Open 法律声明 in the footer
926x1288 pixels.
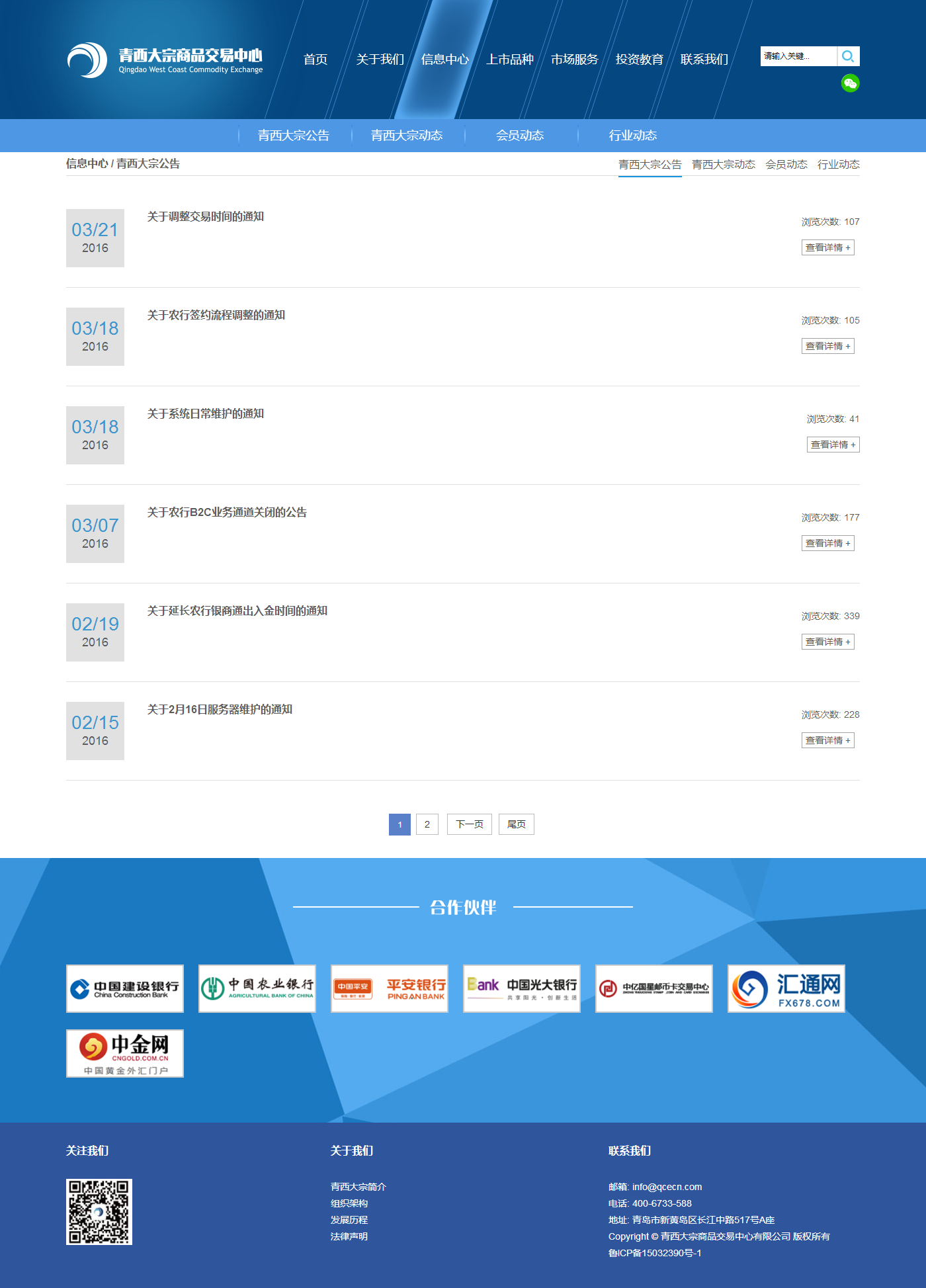tap(349, 1236)
